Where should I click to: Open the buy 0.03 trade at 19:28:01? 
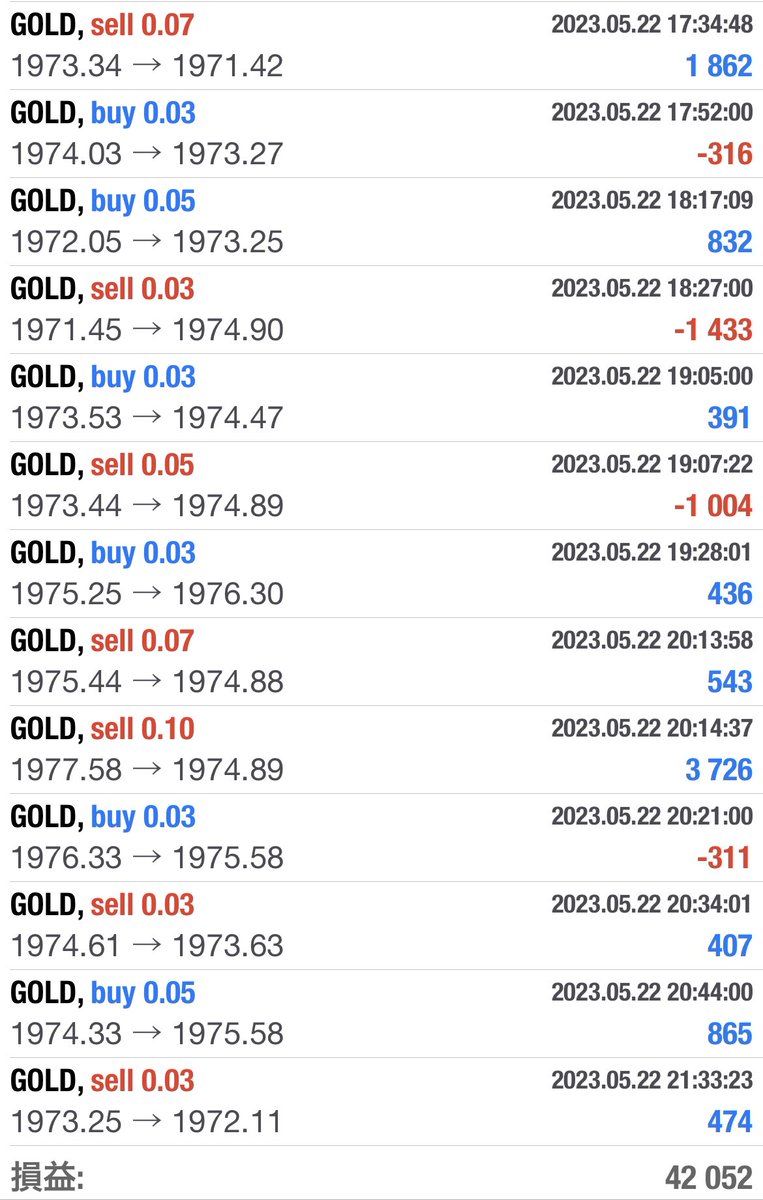(x=381, y=573)
